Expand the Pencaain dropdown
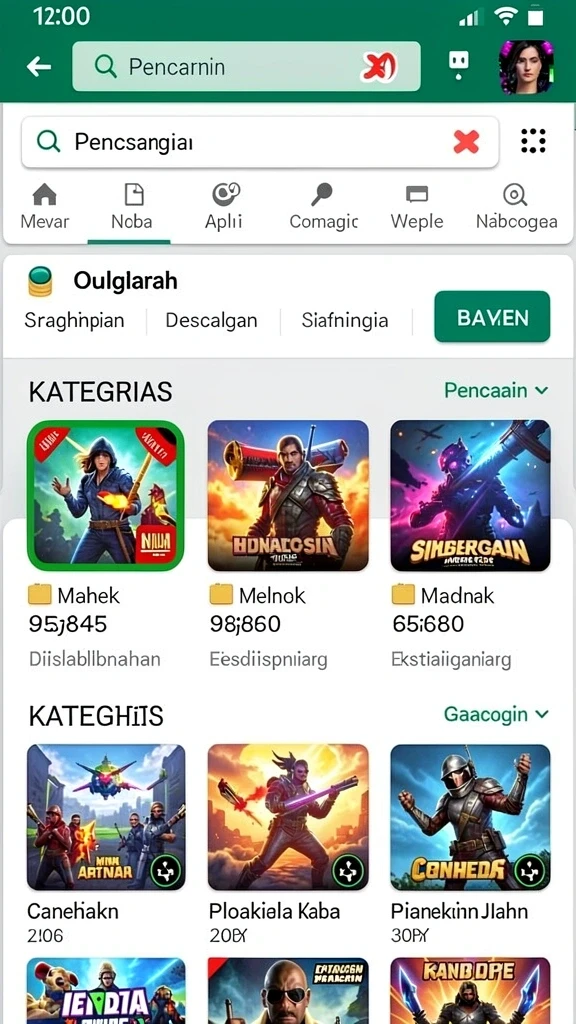The width and height of the screenshot is (576, 1024). tap(496, 391)
